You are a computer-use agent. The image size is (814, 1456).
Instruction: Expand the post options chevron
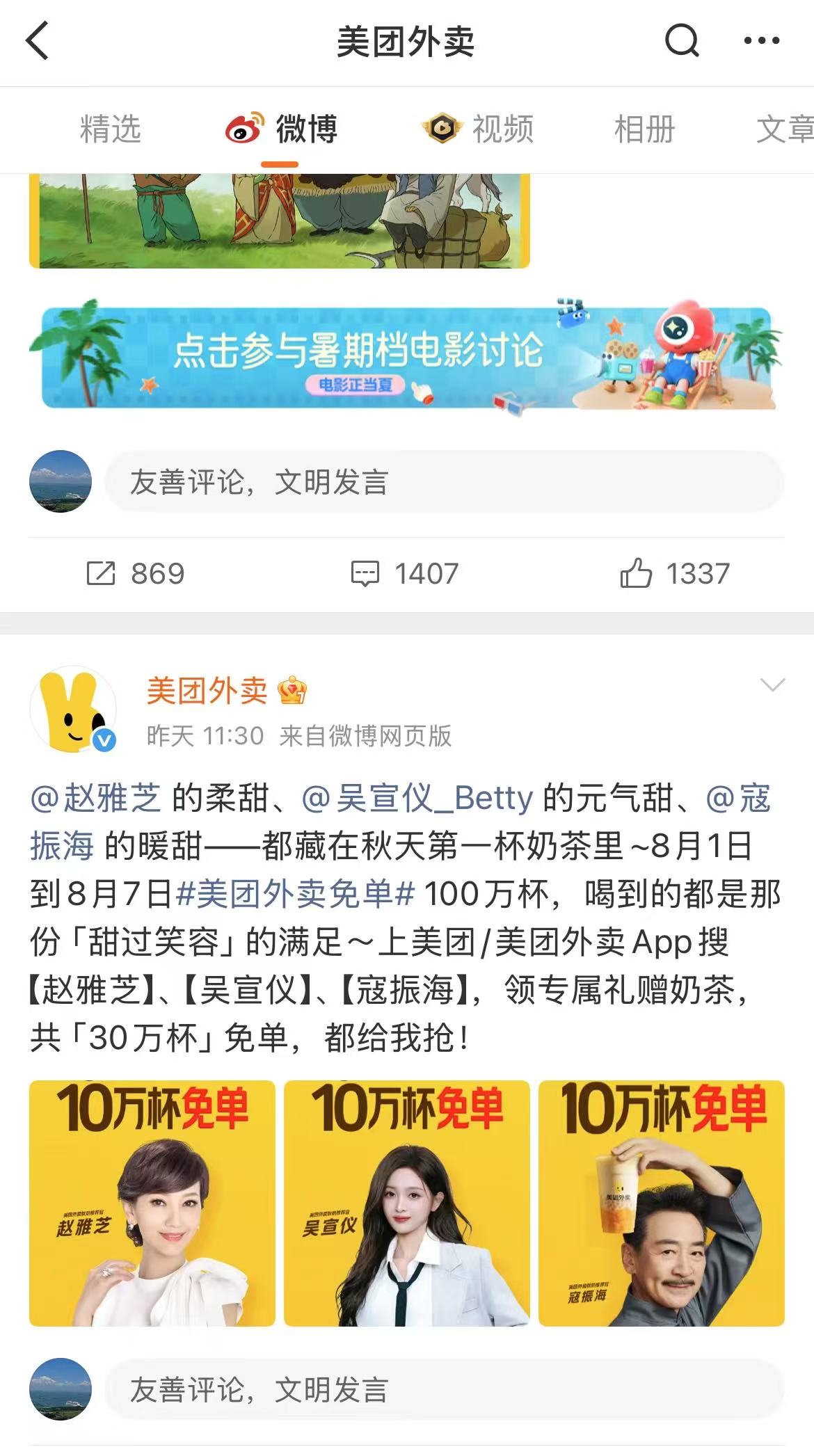point(772,685)
